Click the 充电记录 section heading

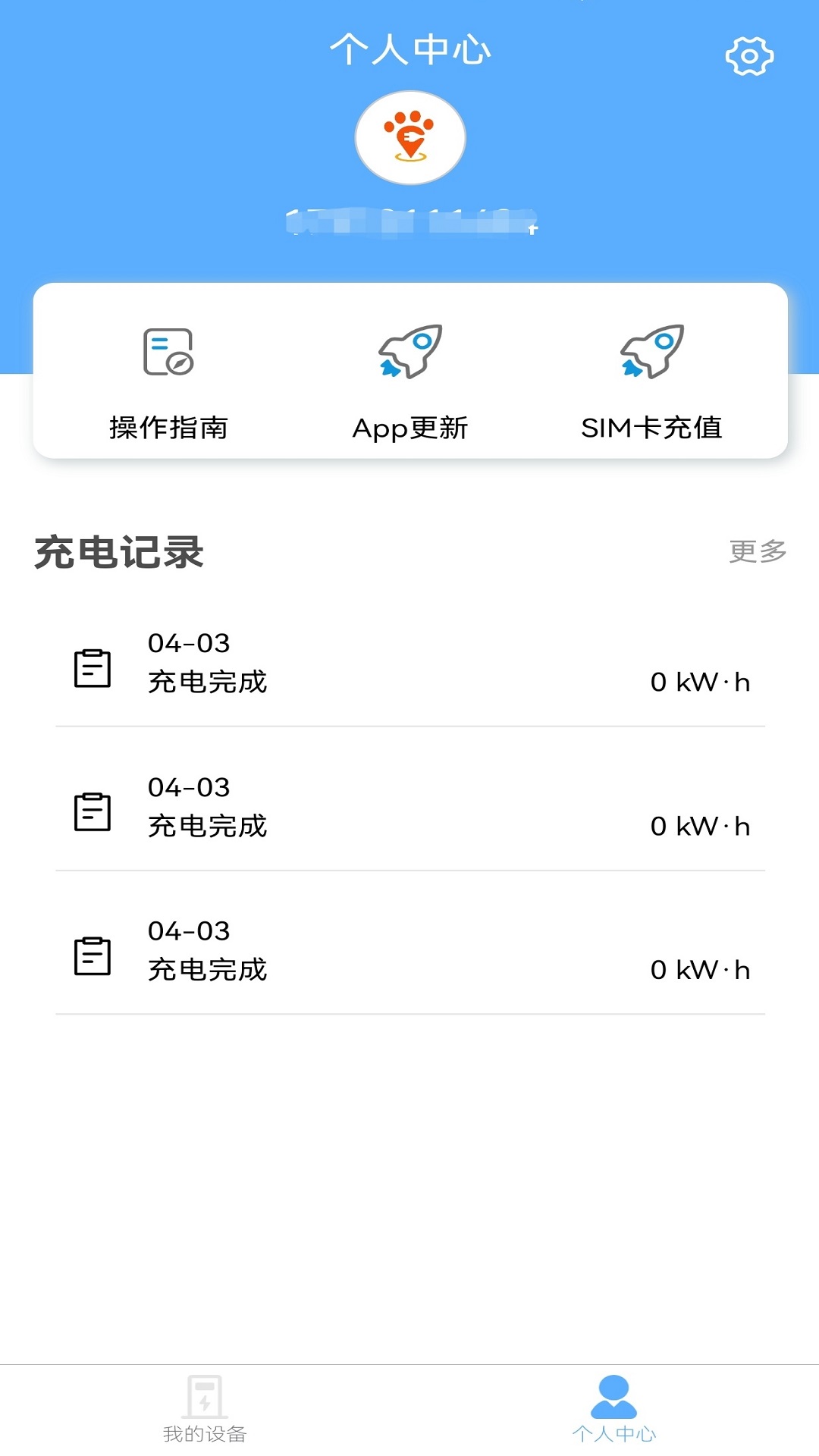119,554
